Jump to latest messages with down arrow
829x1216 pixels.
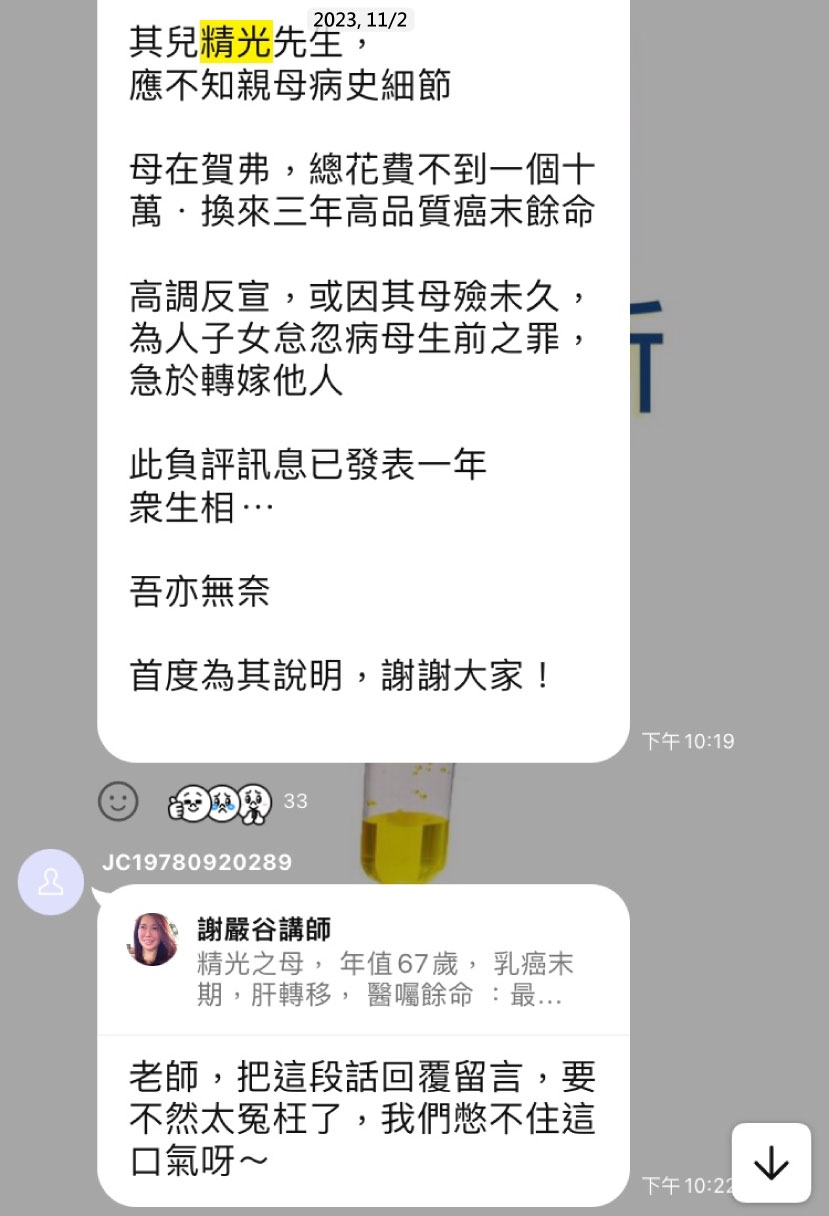[771, 1162]
